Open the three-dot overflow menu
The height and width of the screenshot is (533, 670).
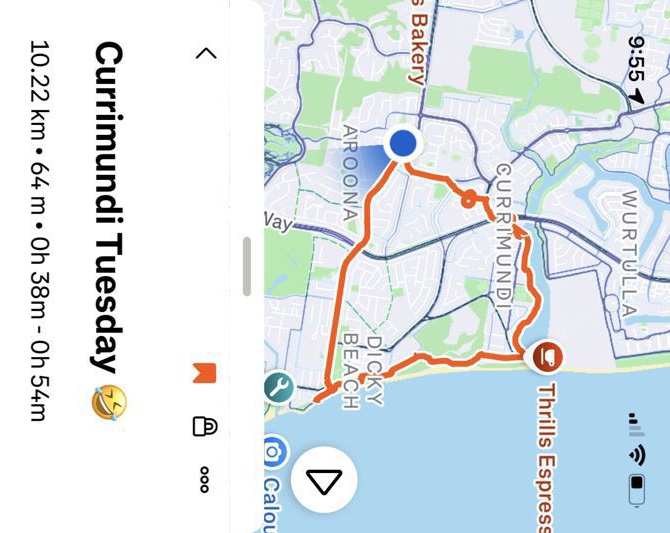point(204,480)
